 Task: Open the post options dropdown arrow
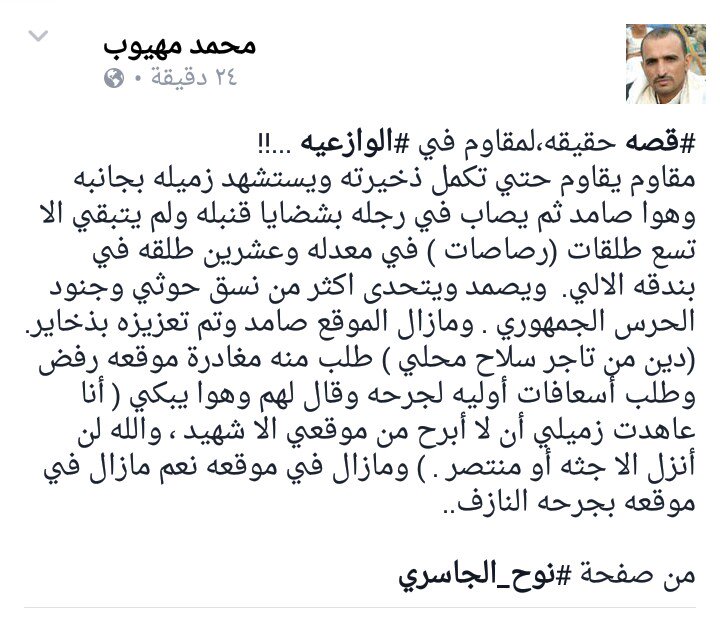(37, 36)
